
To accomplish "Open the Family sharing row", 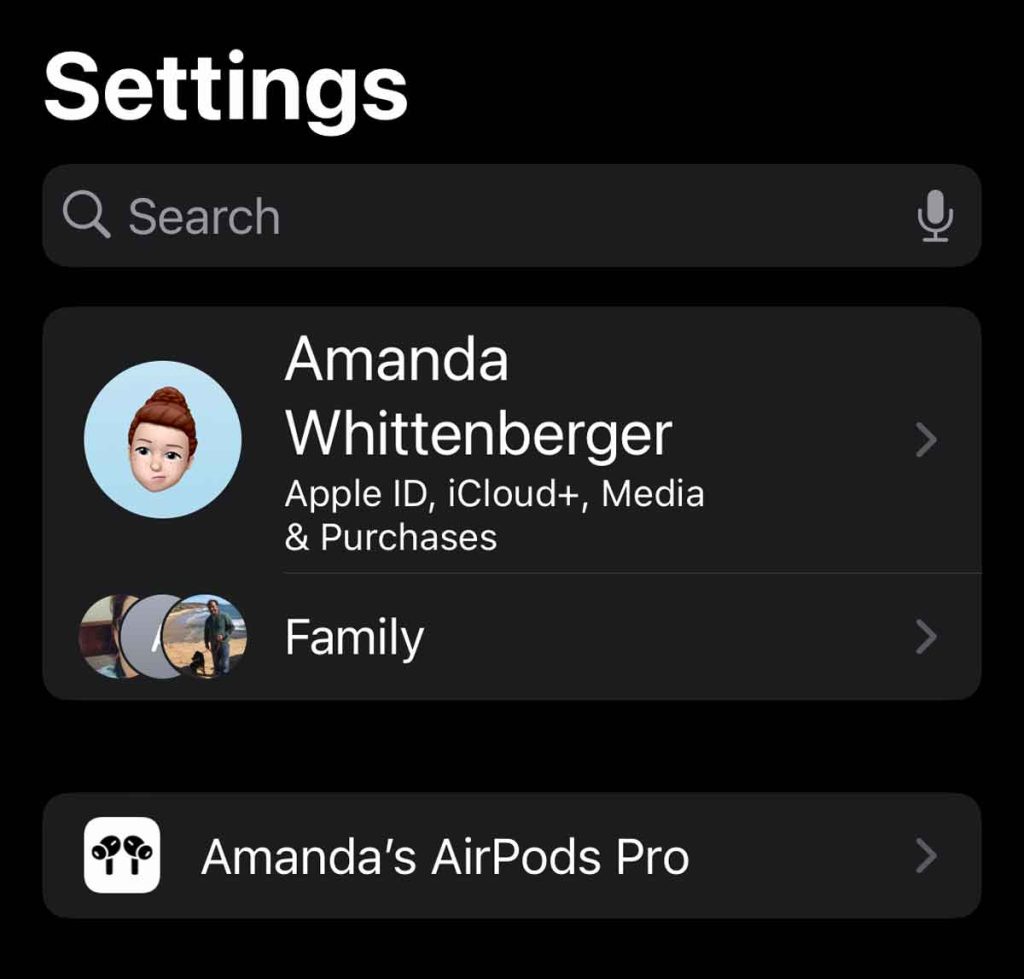I will [x=510, y=637].
